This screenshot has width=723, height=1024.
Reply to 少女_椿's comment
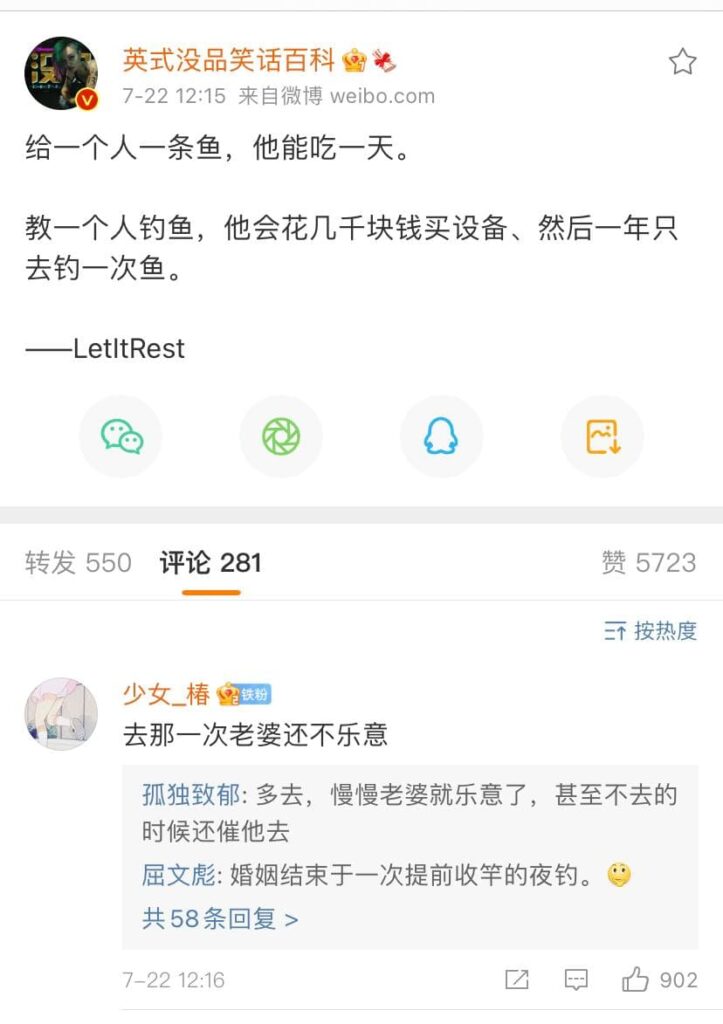pos(576,980)
